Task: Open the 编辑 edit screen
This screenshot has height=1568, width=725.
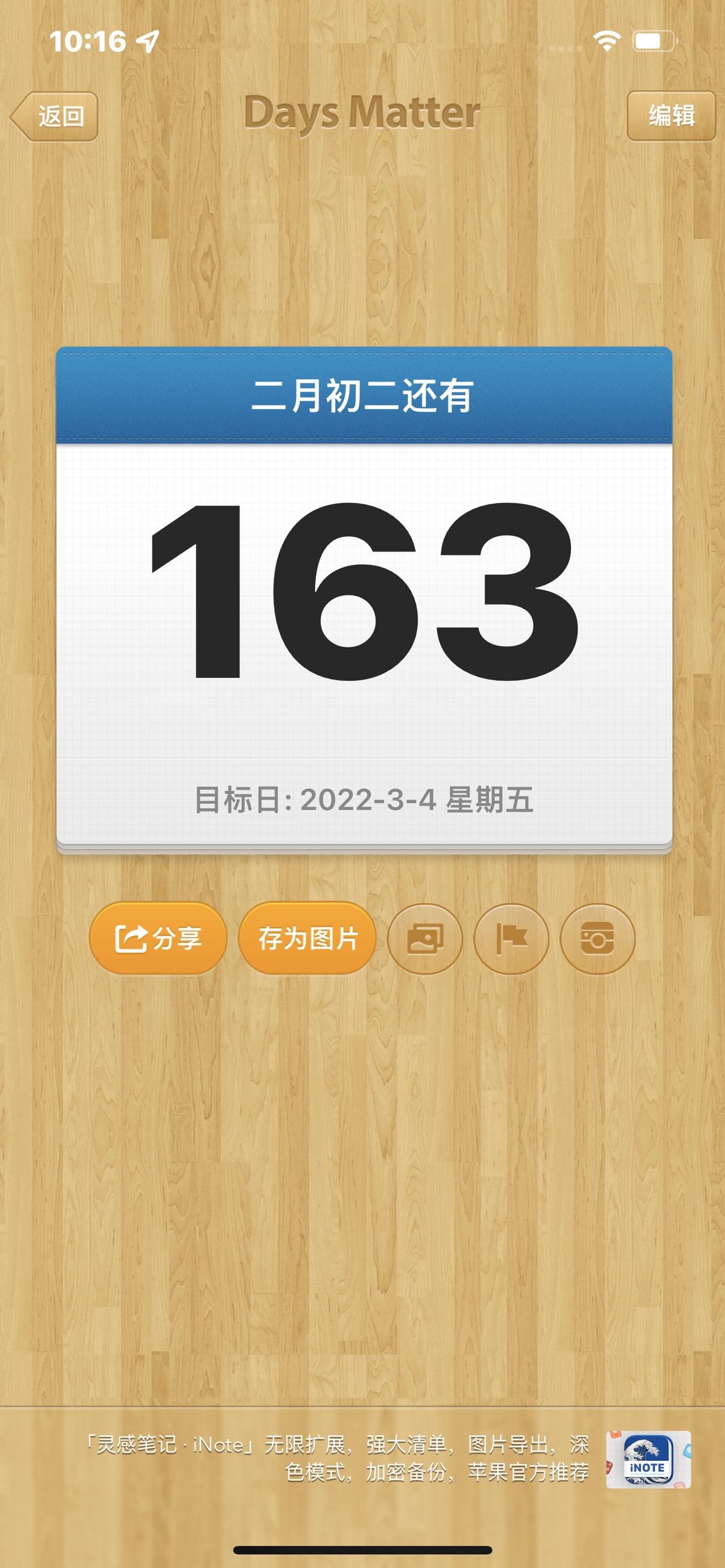Action: click(x=671, y=116)
